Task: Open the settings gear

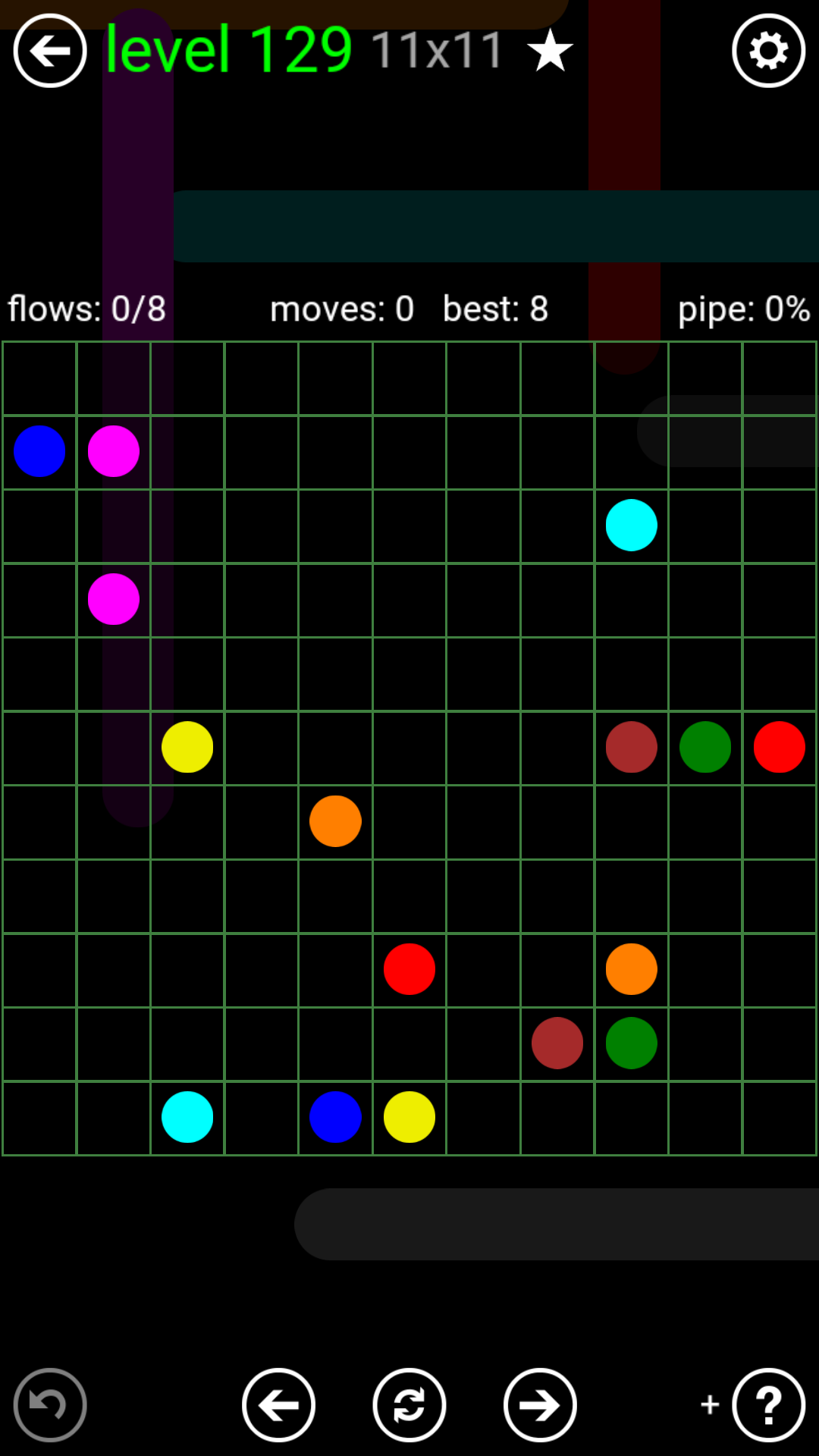Action: pyautogui.click(x=768, y=51)
